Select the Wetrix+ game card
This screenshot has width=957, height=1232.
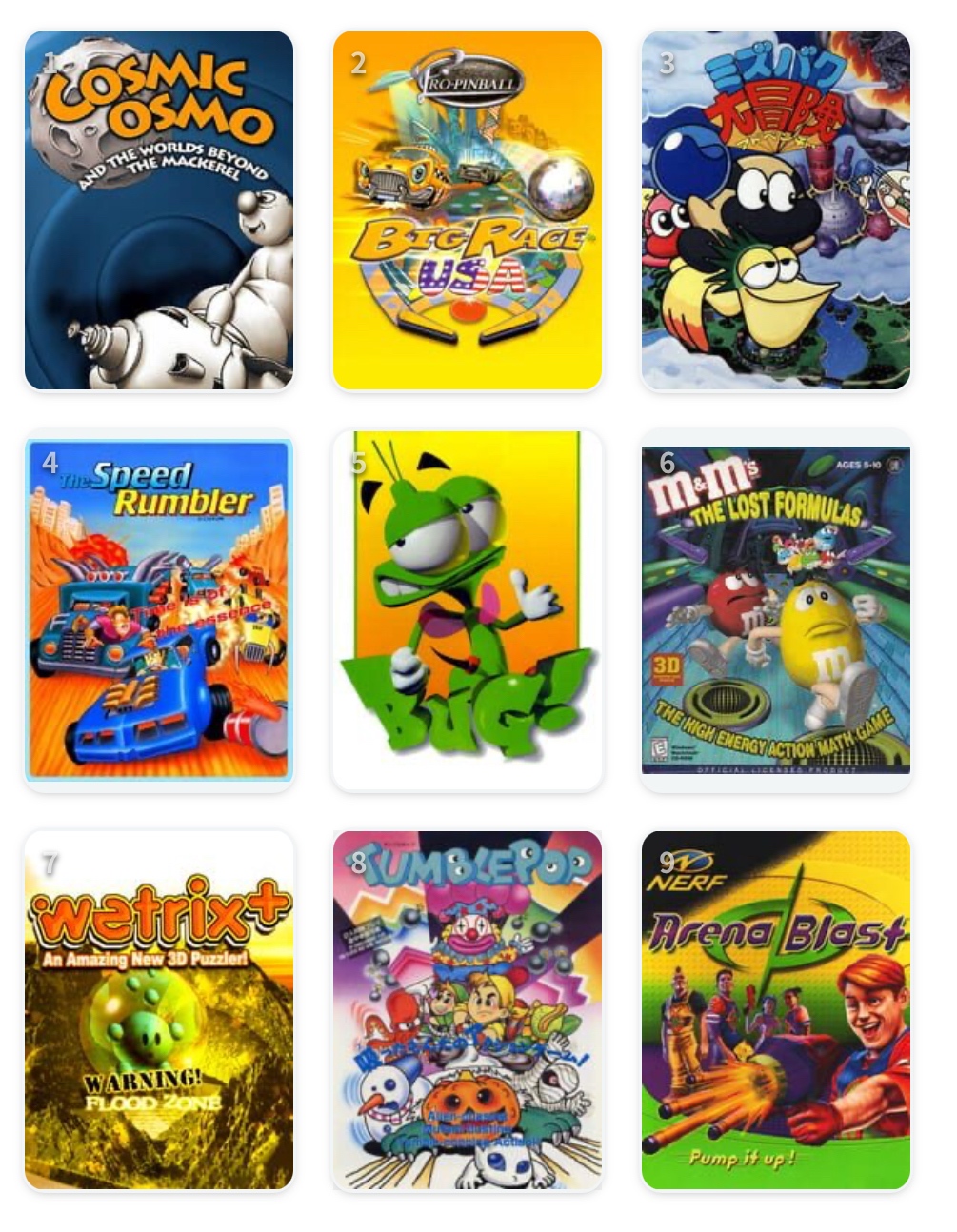click(159, 1010)
